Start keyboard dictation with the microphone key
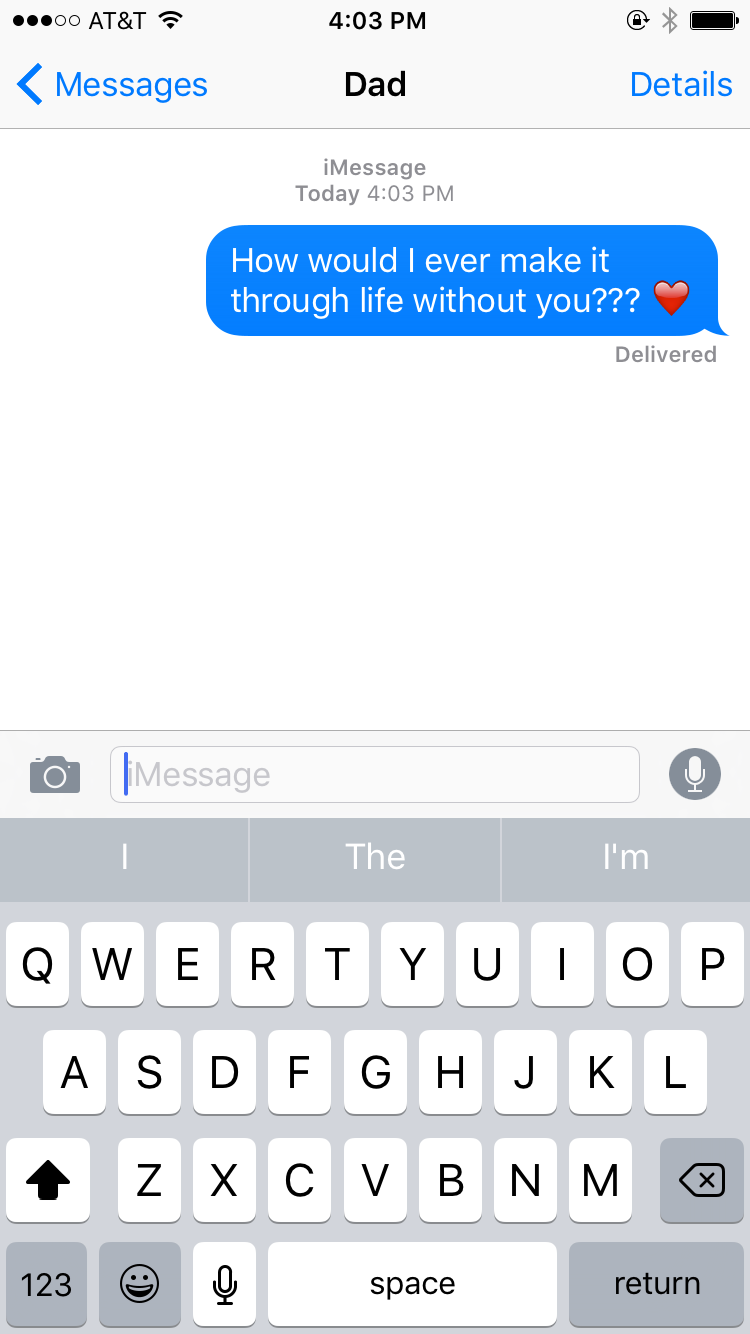Image resolution: width=750 pixels, height=1334 pixels. click(x=225, y=1284)
